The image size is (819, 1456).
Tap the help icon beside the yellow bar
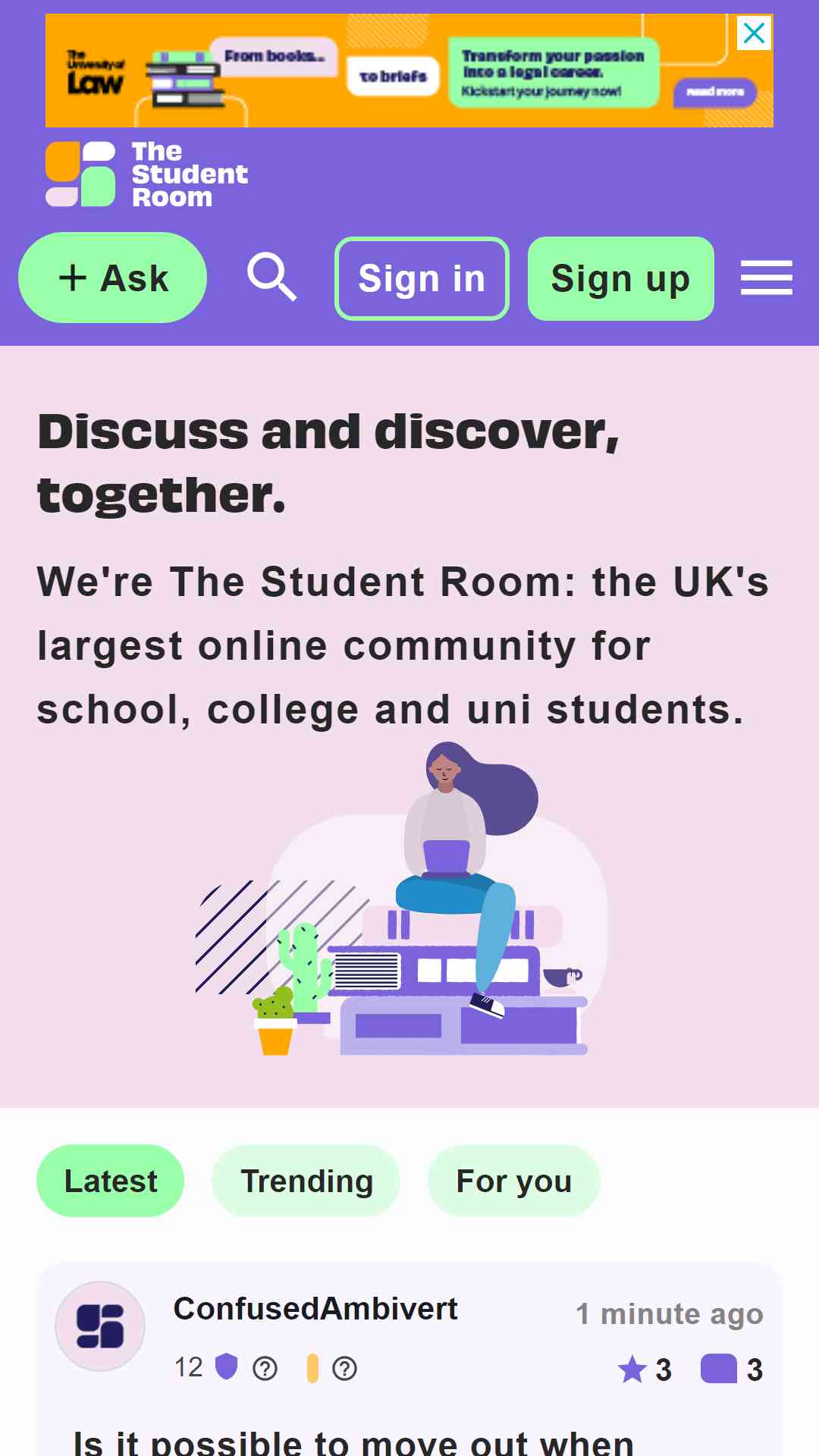pos(344,1369)
